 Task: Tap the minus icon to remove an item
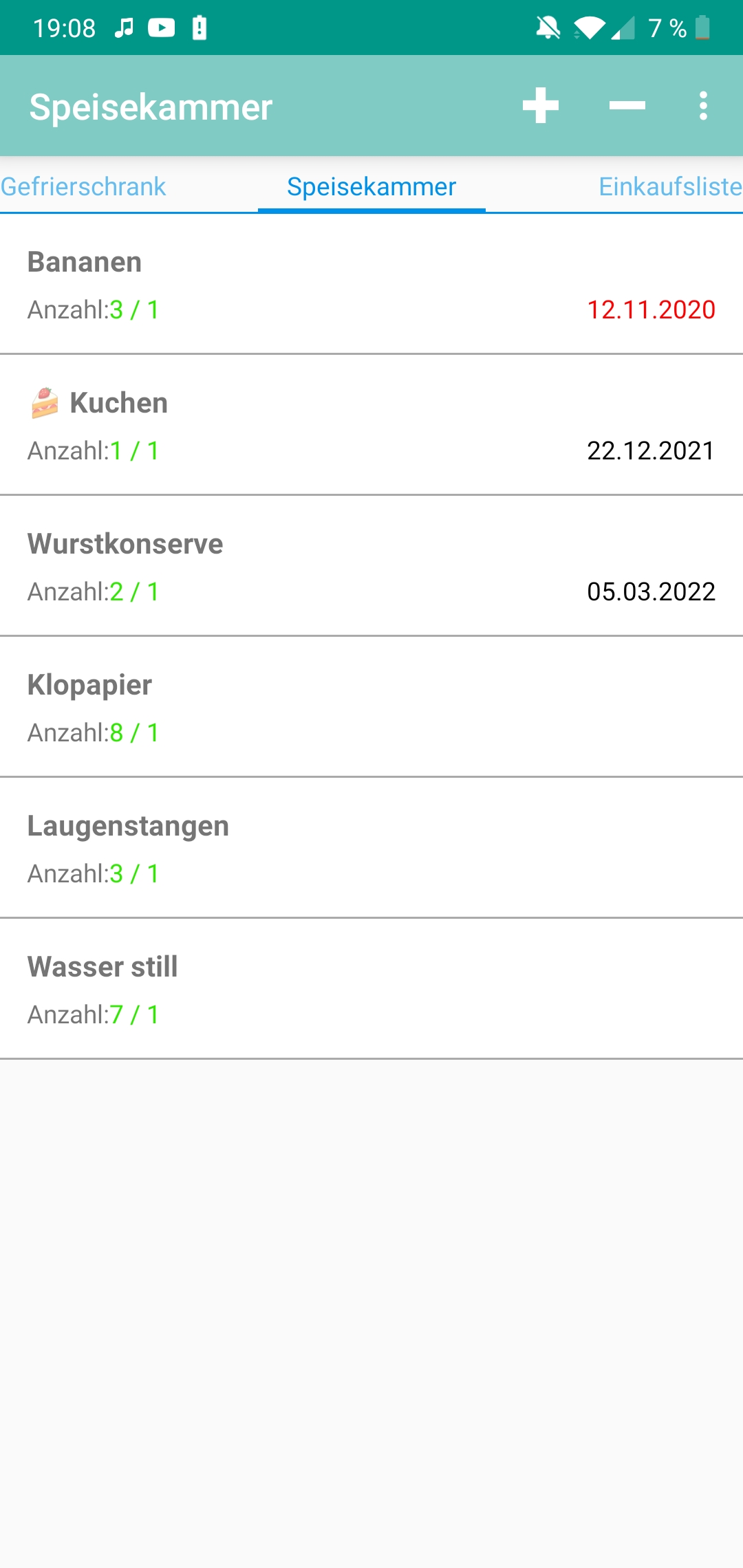pyautogui.click(x=627, y=106)
